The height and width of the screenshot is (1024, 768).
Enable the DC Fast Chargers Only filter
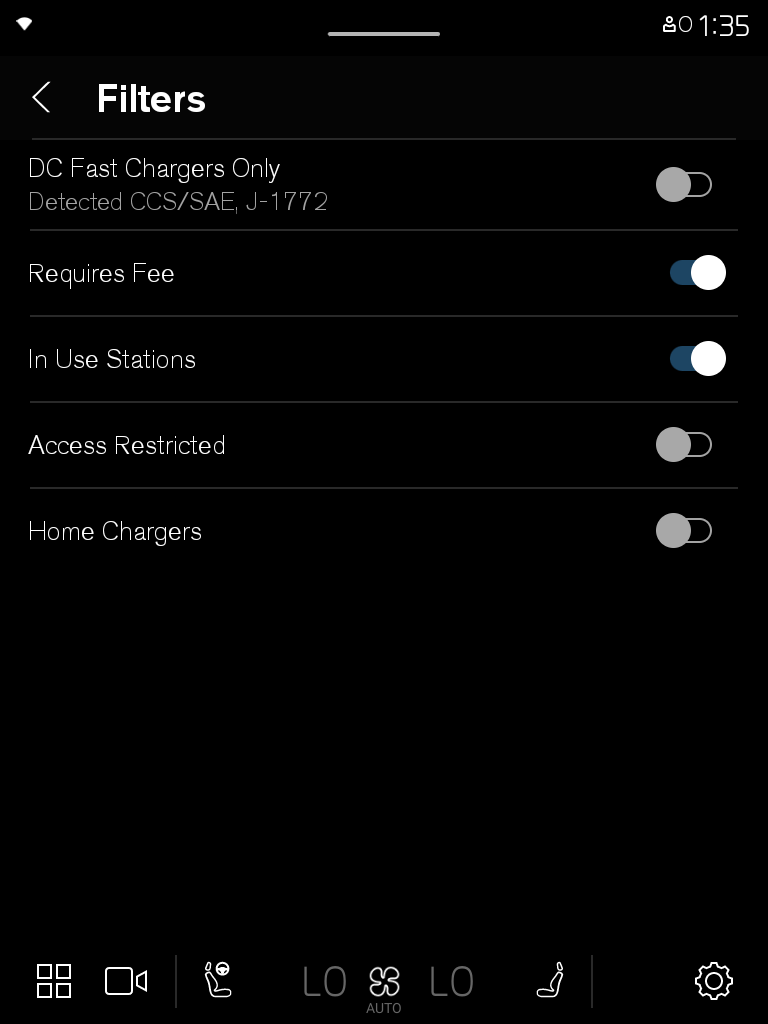[684, 185]
